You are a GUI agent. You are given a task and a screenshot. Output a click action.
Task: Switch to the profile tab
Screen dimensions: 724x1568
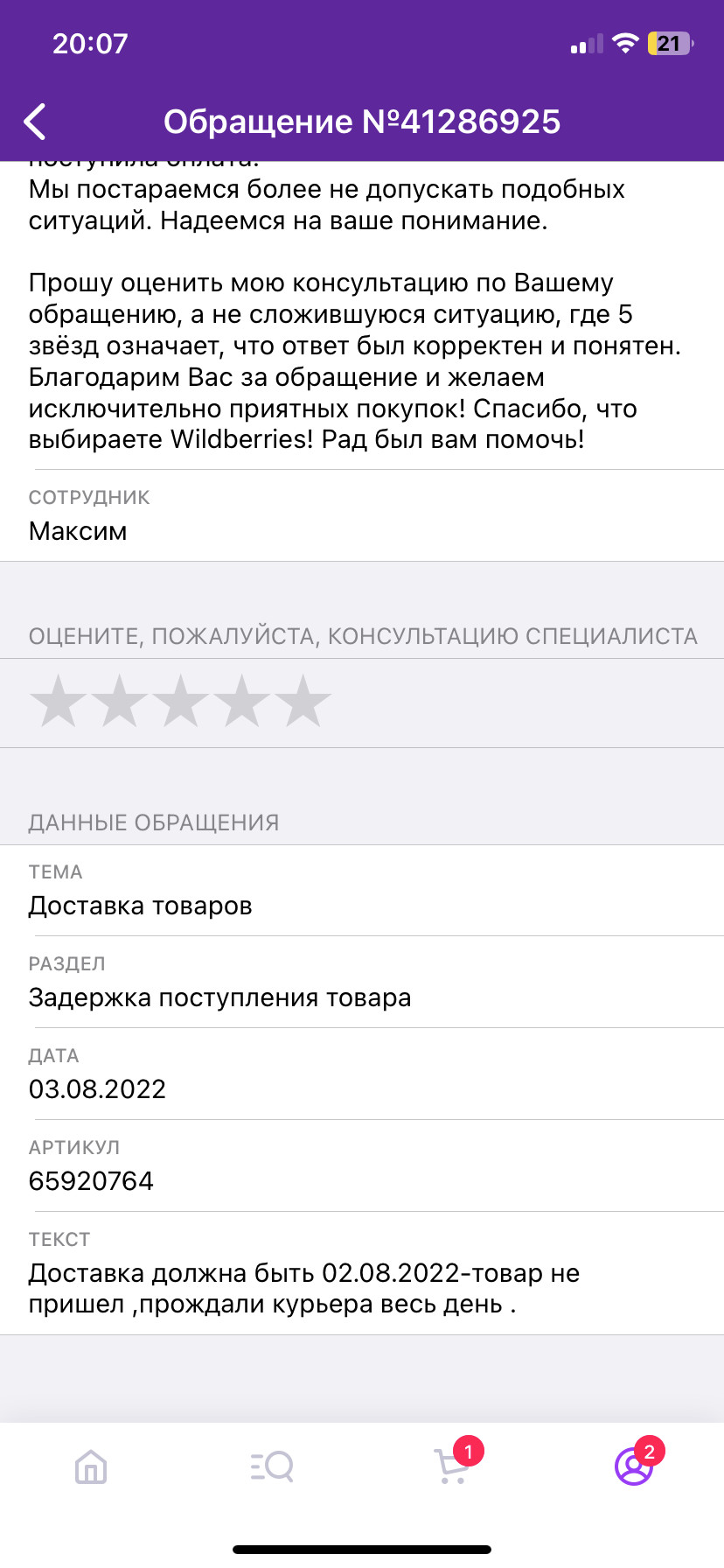634,1466
